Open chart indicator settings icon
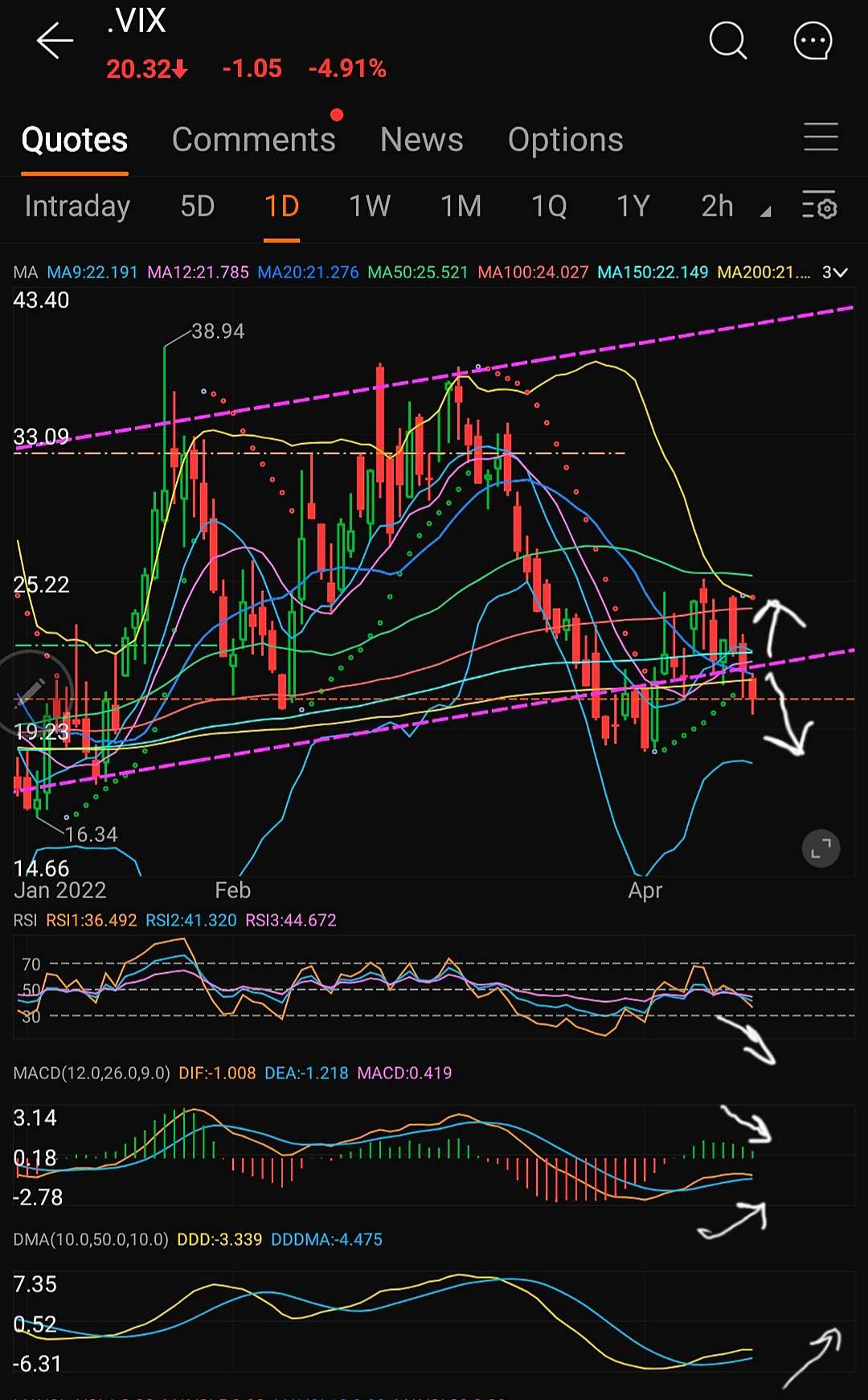Screen dimensions: 868x1400 820,206
